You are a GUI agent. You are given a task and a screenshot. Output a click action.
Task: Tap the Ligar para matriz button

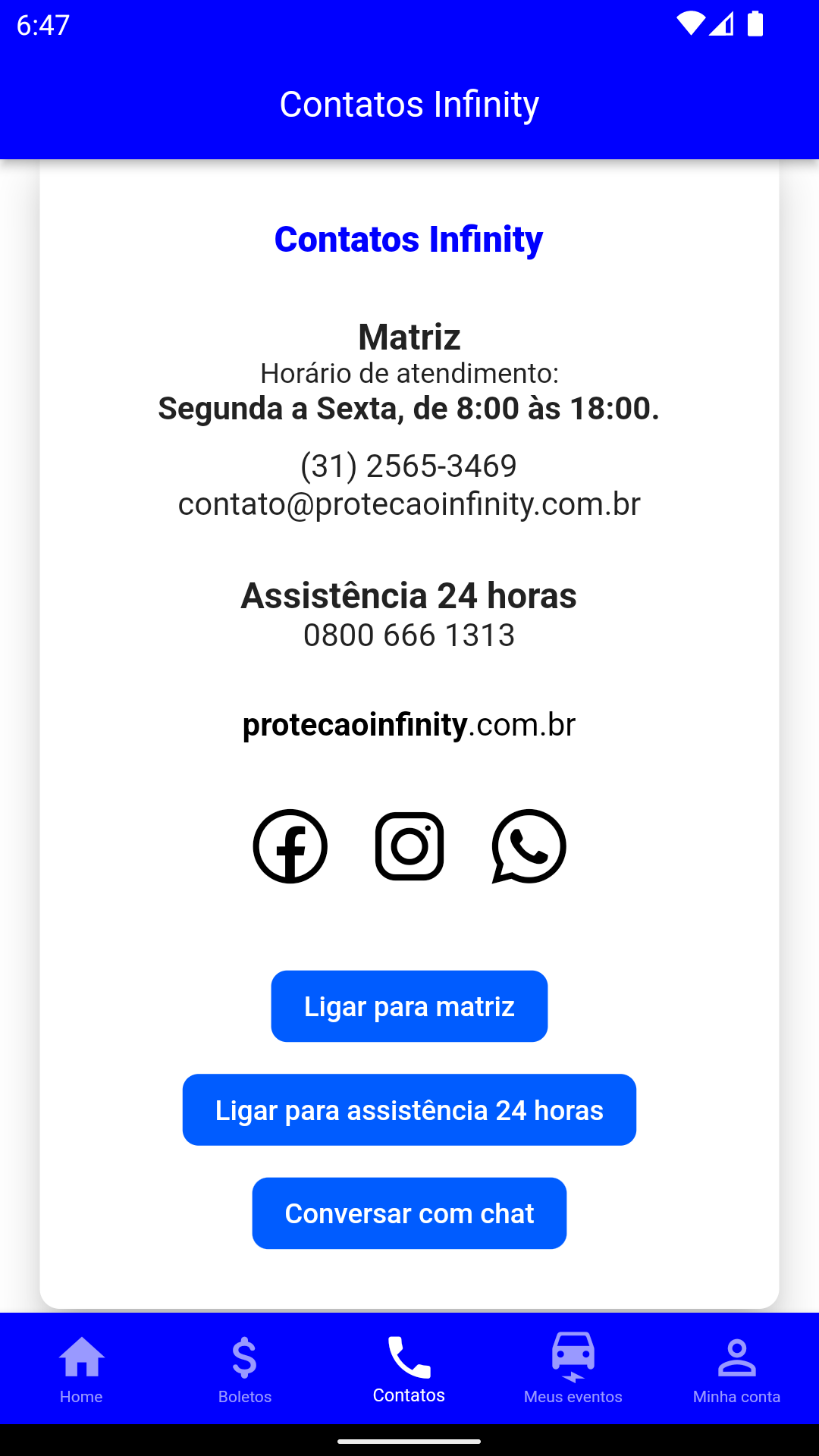point(409,1006)
